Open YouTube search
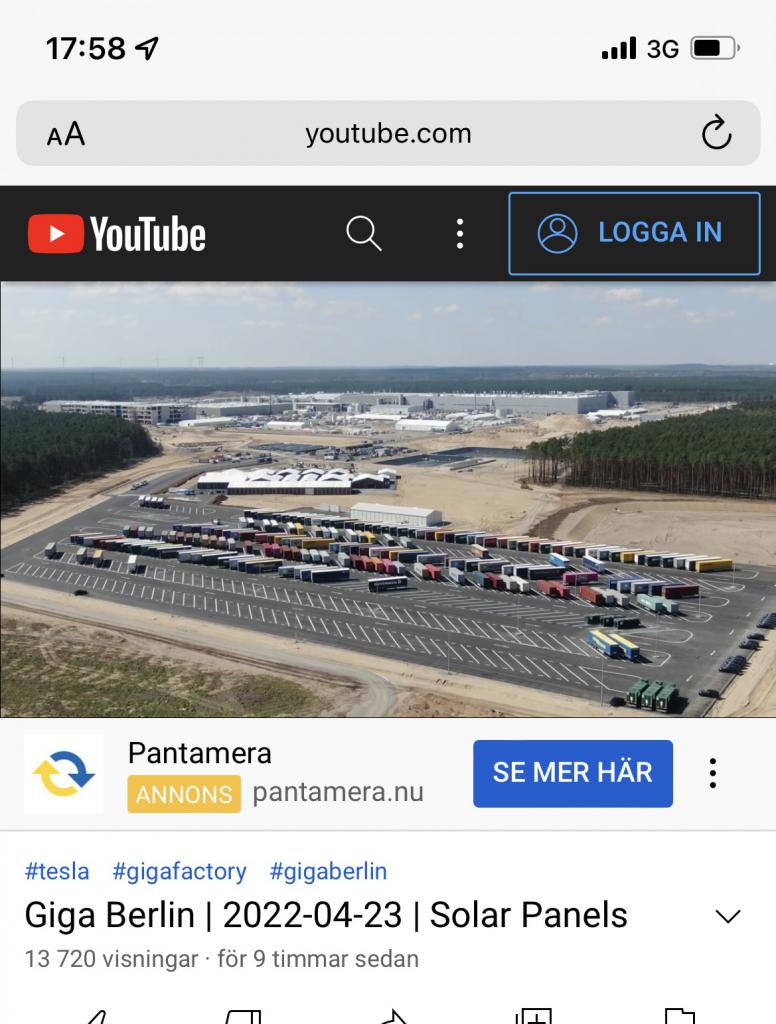This screenshot has height=1024, width=776. click(364, 233)
